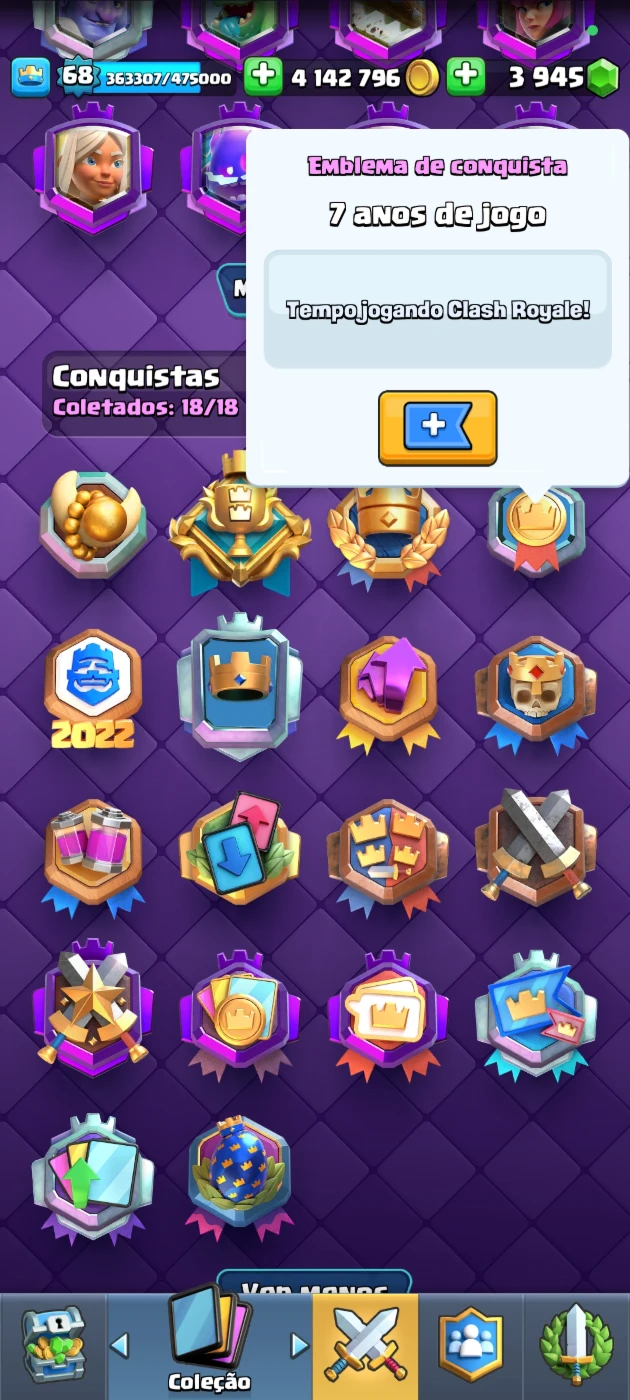Open the clan social tab
This screenshot has height=1400, width=630.
coord(470,1345)
